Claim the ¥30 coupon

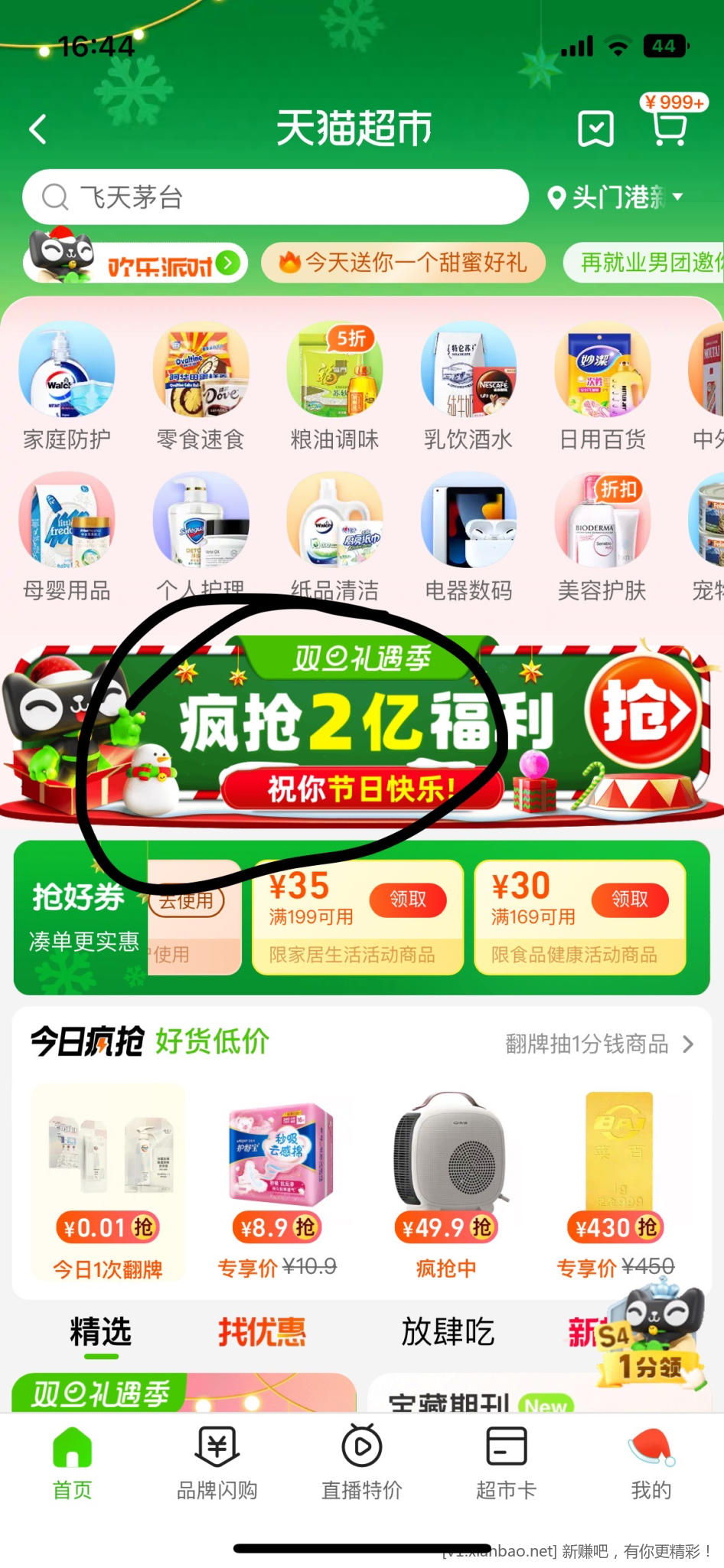[x=629, y=900]
